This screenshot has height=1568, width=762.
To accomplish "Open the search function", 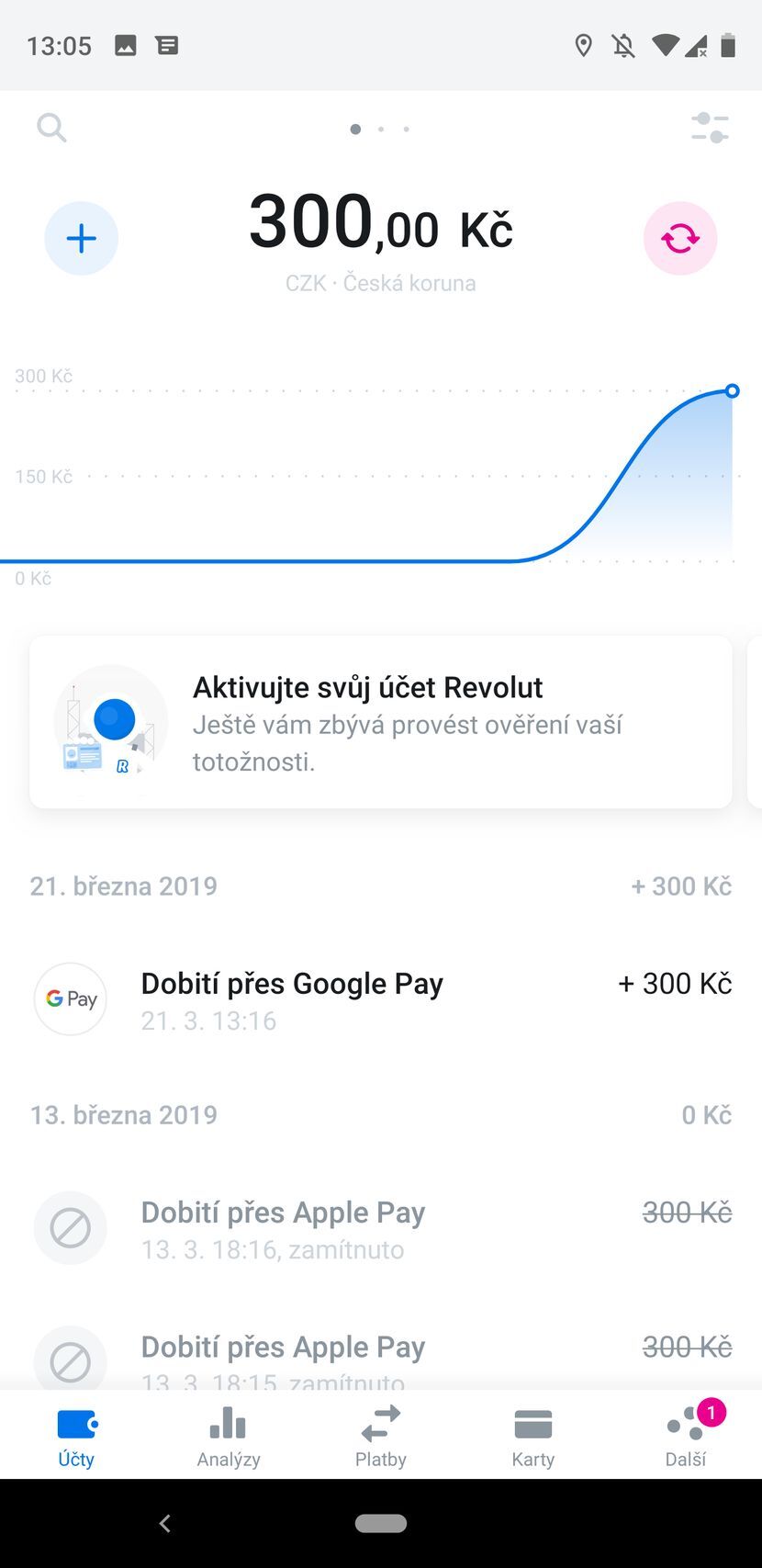I will pos(52,128).
